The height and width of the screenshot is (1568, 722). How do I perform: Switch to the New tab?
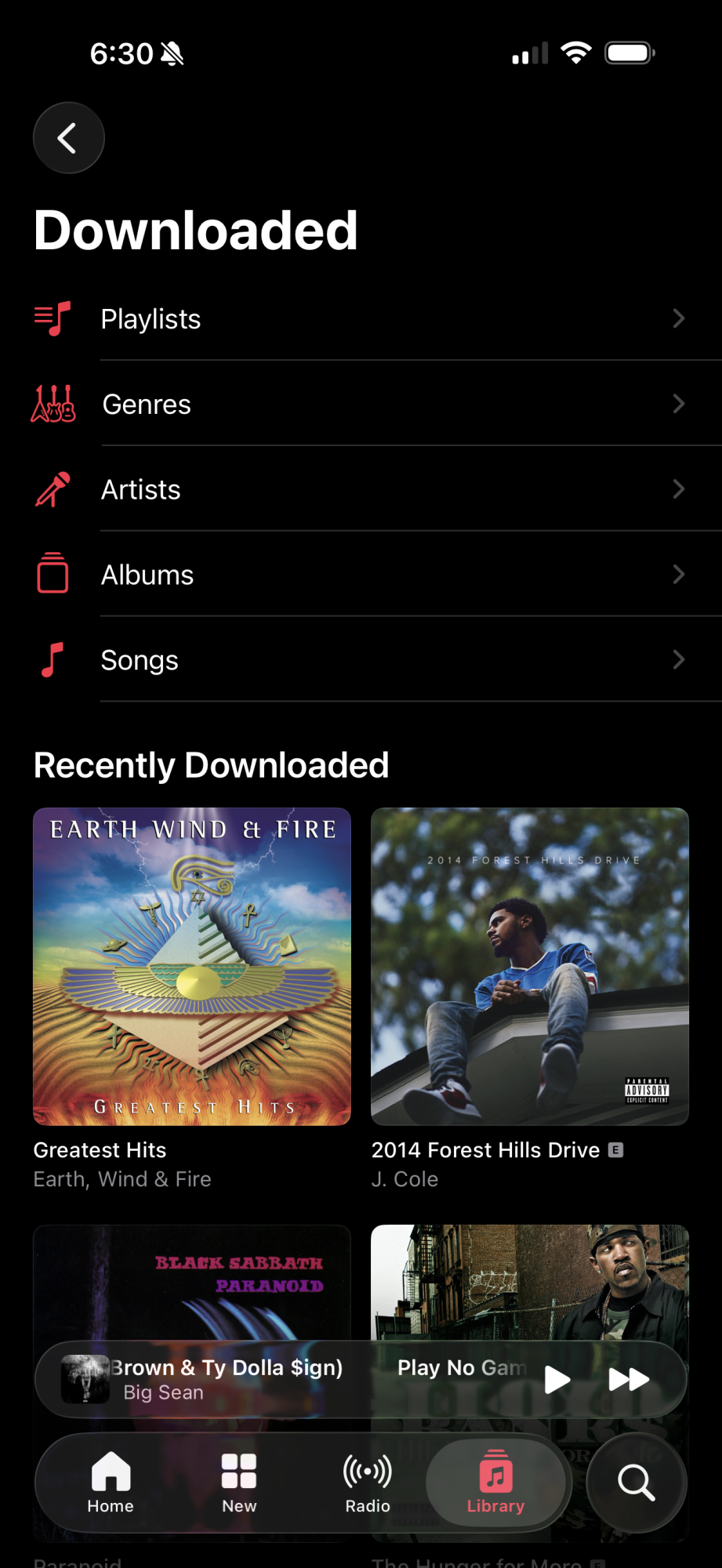coord(239,1482)
